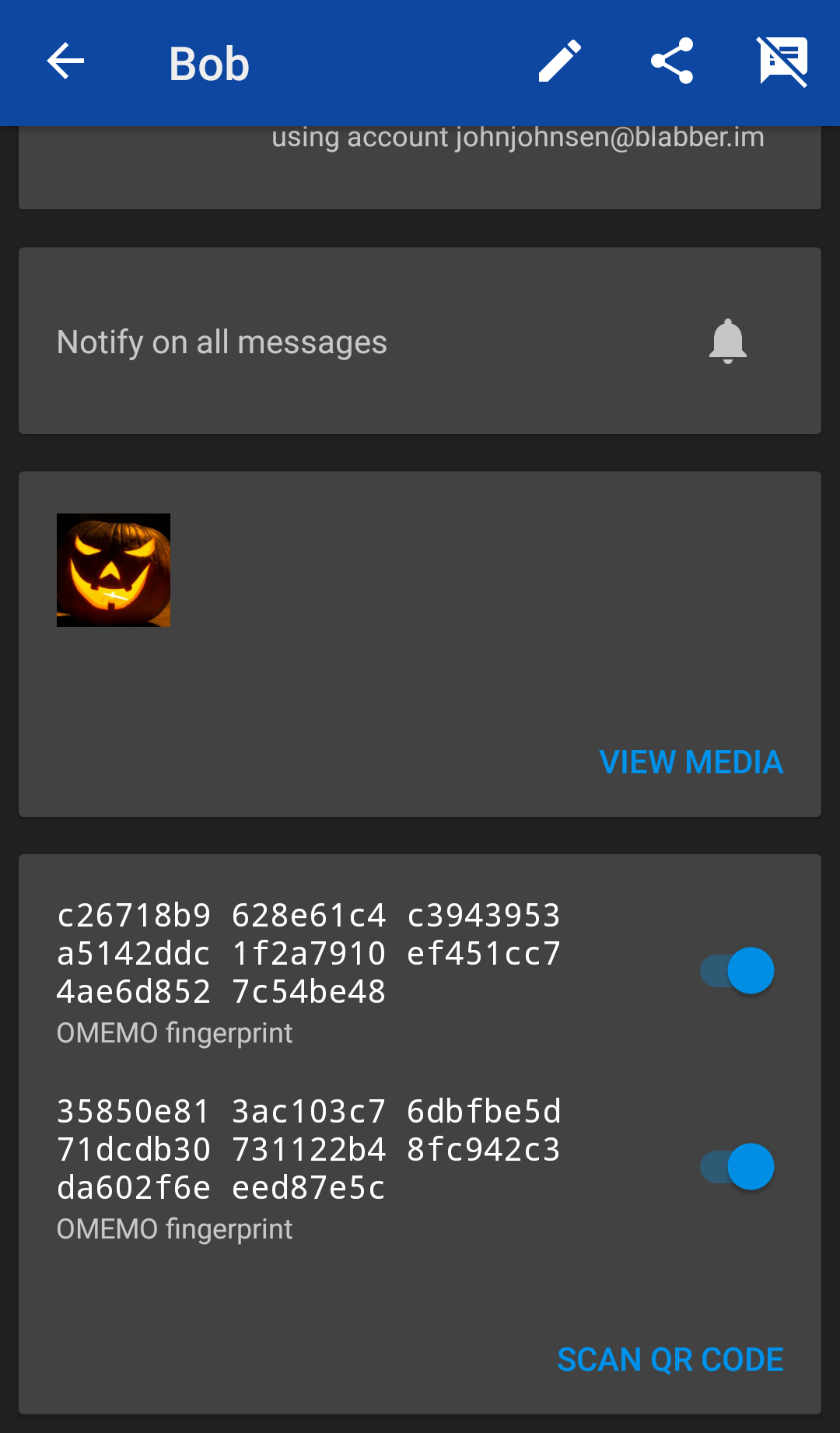This screenshot has width=840, height=1433.
Task: Change notification setting via bell icon
Action: coord(728,342)
